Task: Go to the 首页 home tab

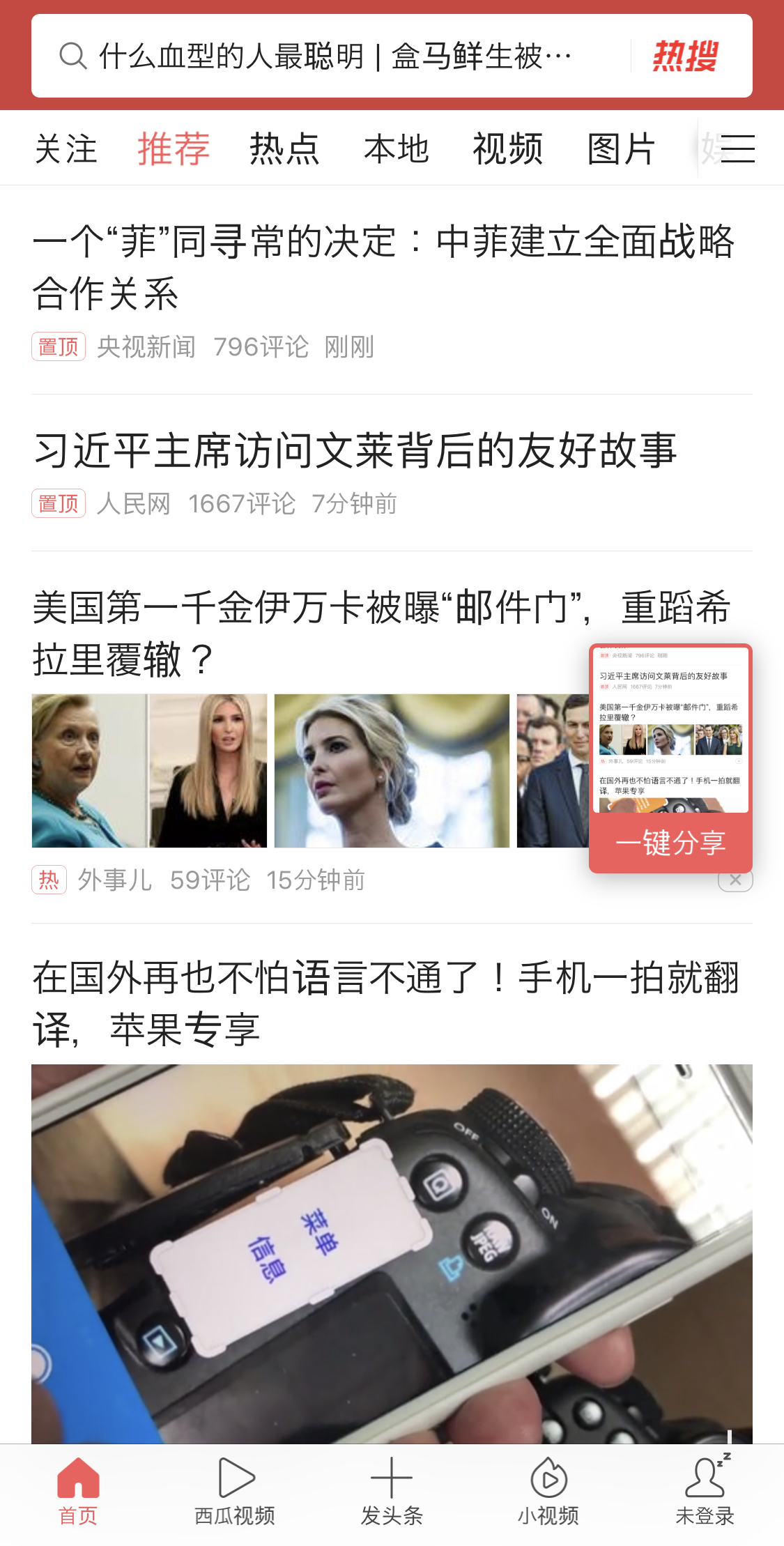Action: coord(78,1490)
